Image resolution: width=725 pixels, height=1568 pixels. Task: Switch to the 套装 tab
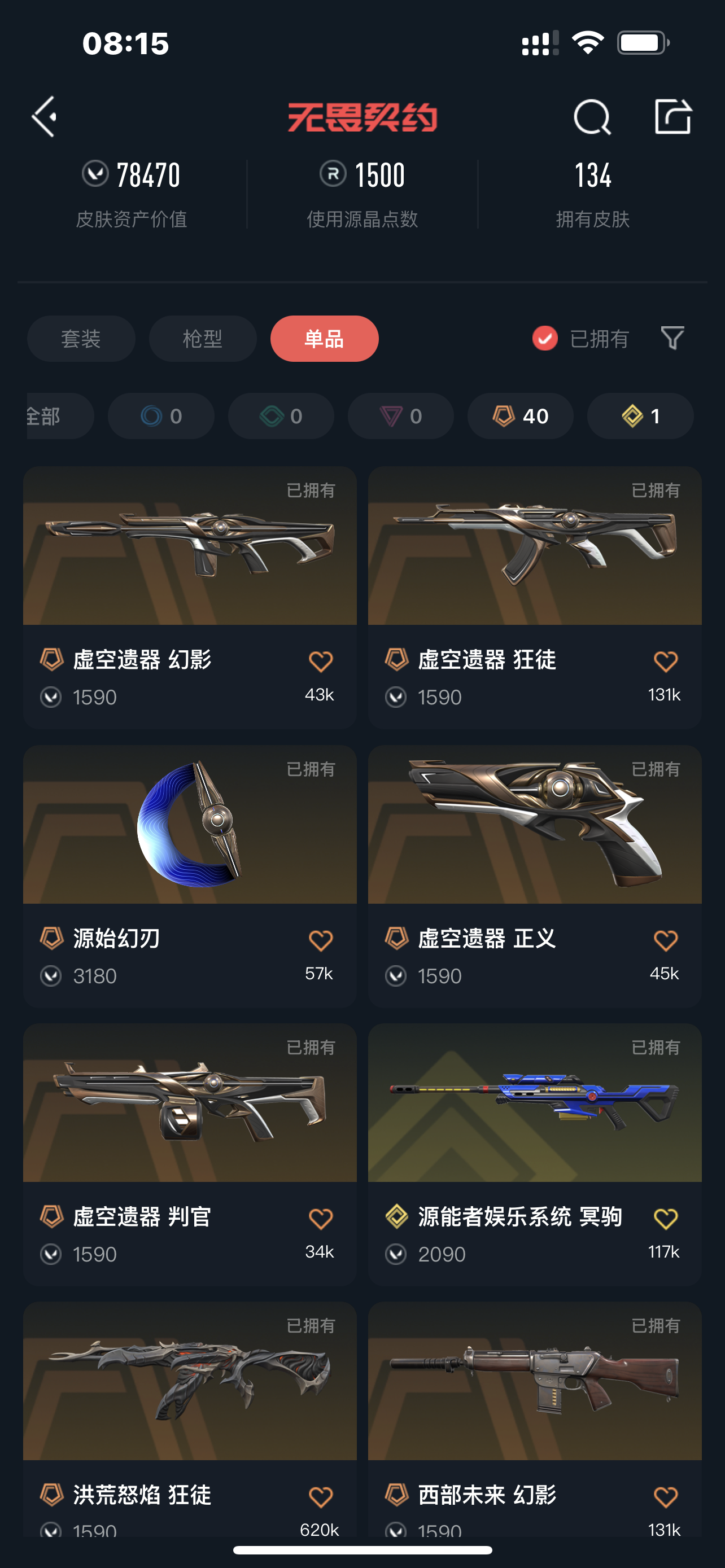click(81, 339)
